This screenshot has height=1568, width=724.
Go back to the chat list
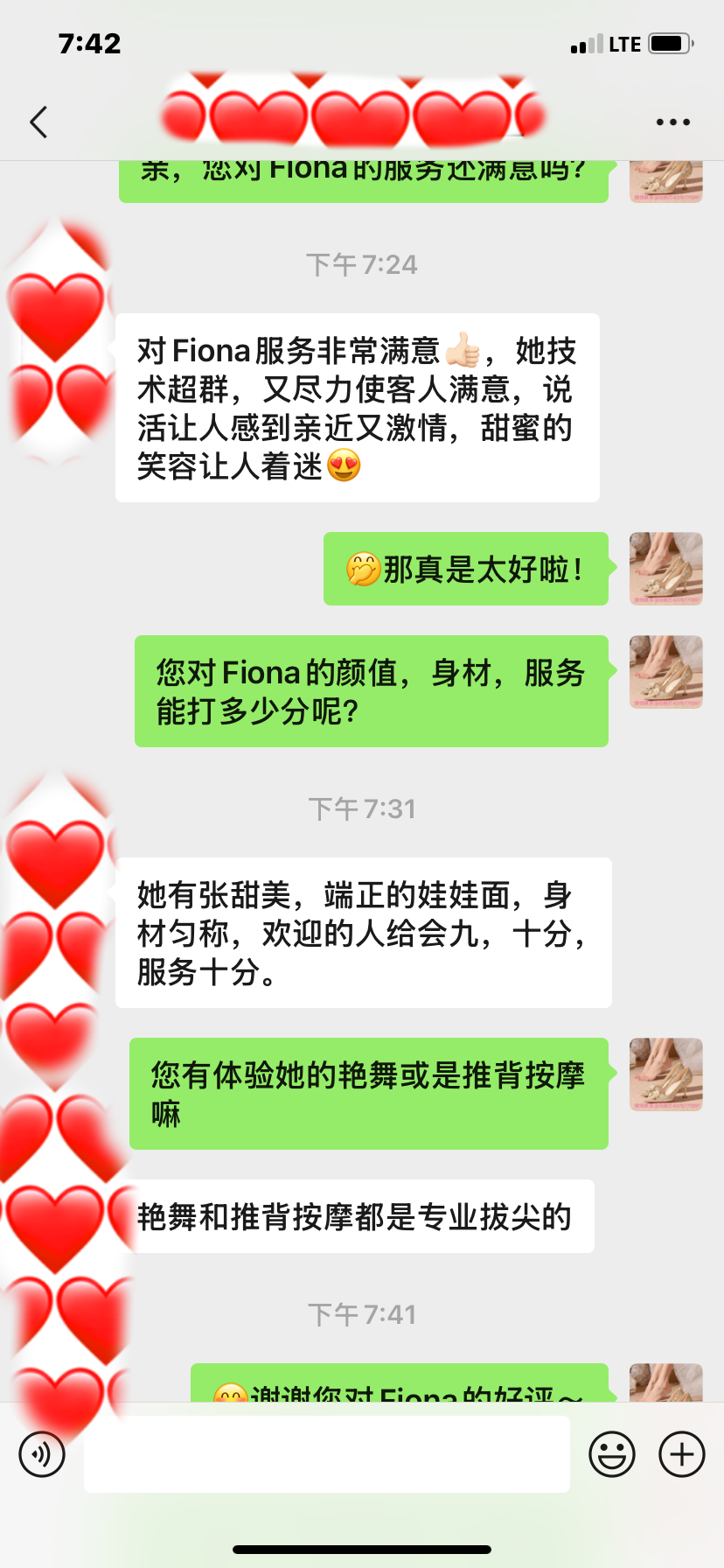(x=38, y=122)
